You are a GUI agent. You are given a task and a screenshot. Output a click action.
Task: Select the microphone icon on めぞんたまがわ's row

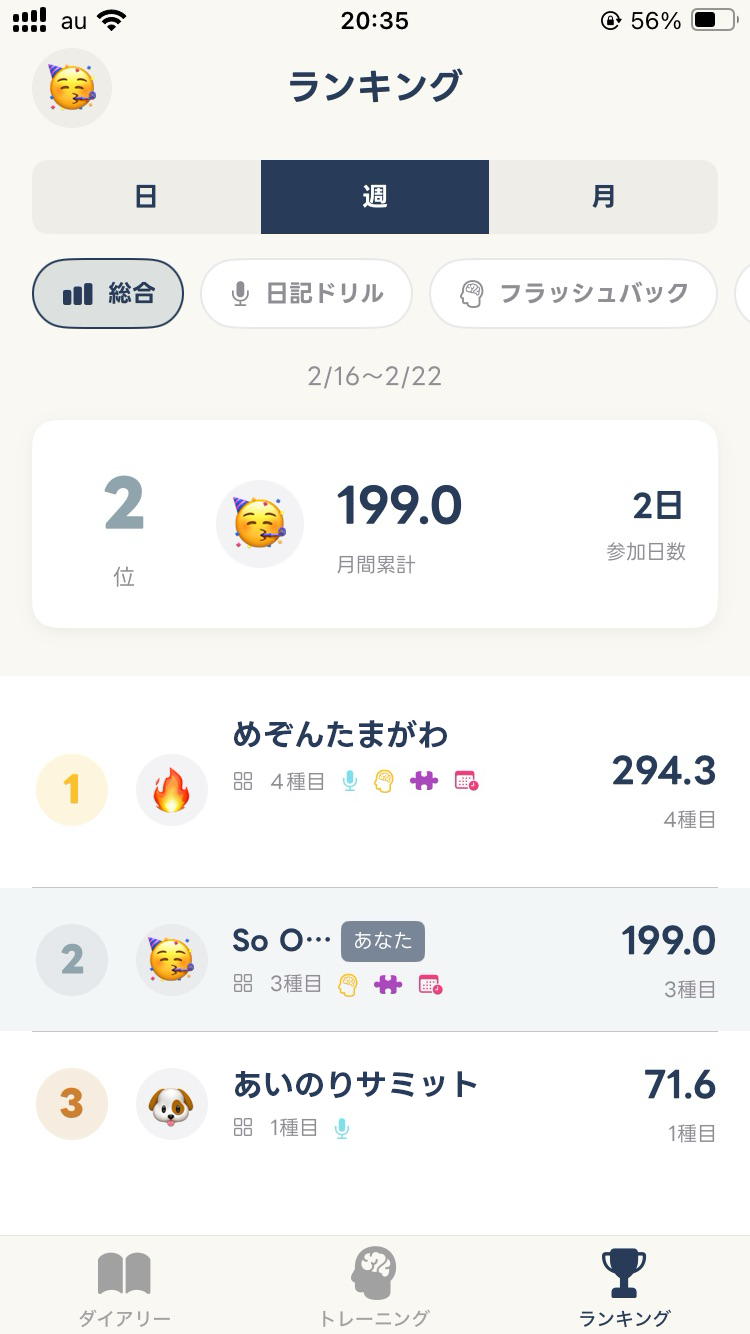351,781
